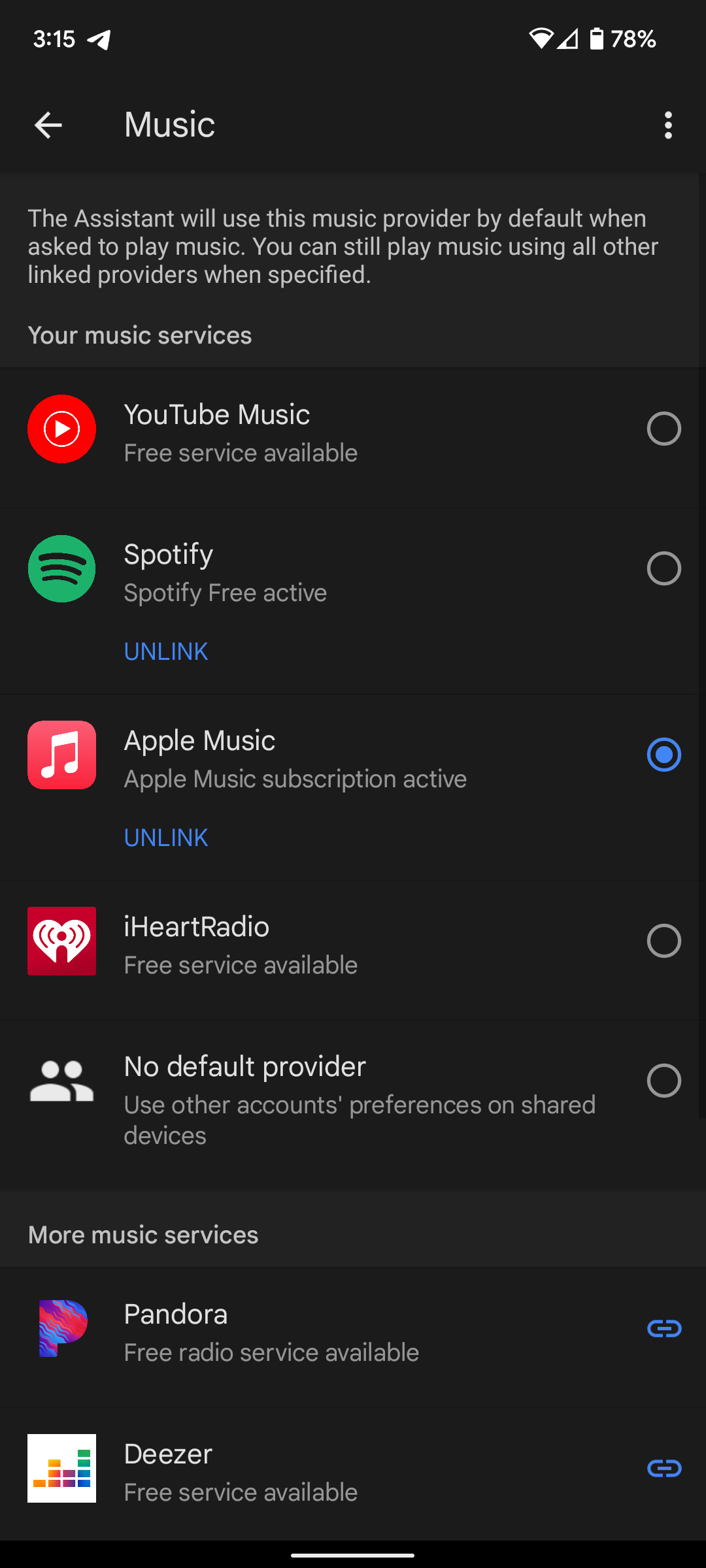Unlink the Apple Music account
The width and height of the screenshot is (706, 1568).
tap(166, 838)
